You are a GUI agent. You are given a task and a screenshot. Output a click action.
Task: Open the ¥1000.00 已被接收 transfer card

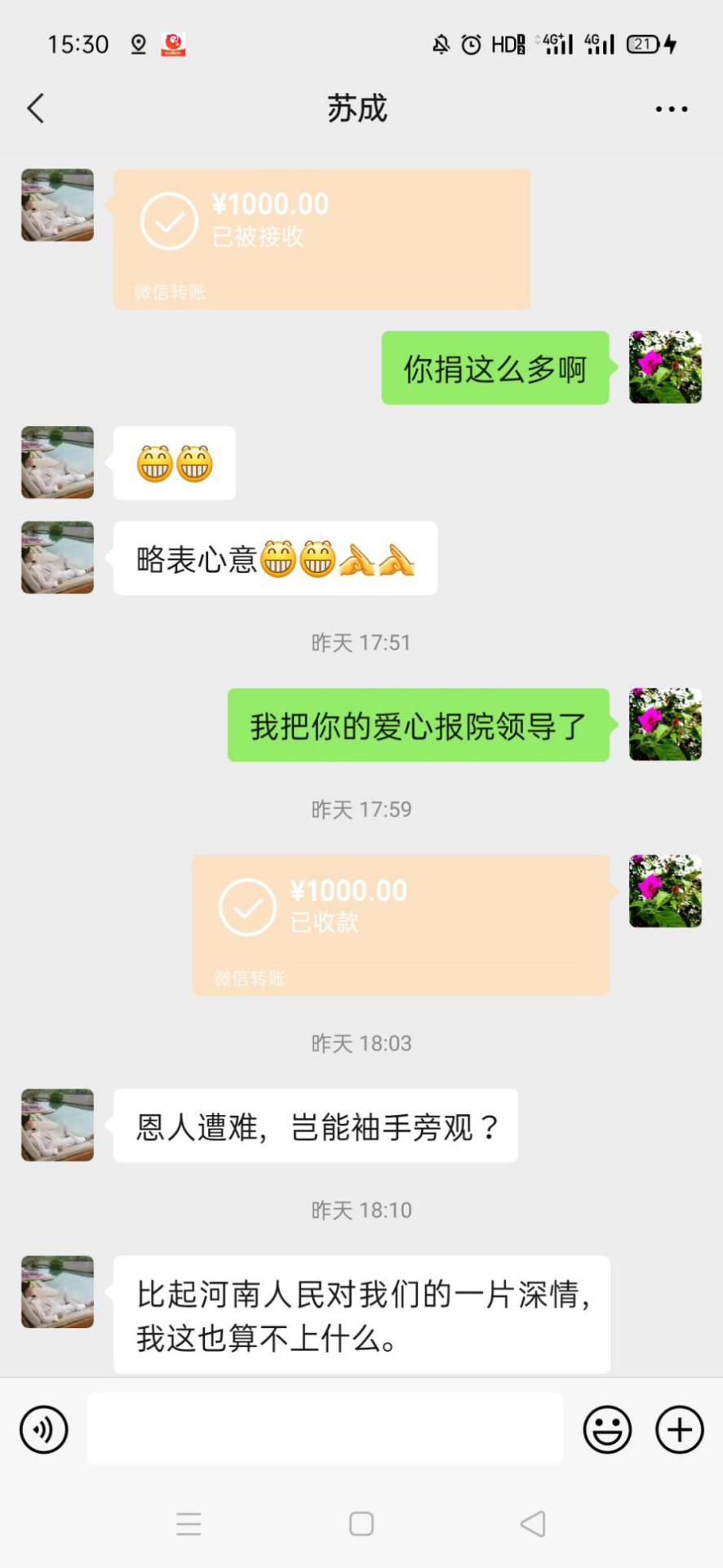[x=322, y=238]
